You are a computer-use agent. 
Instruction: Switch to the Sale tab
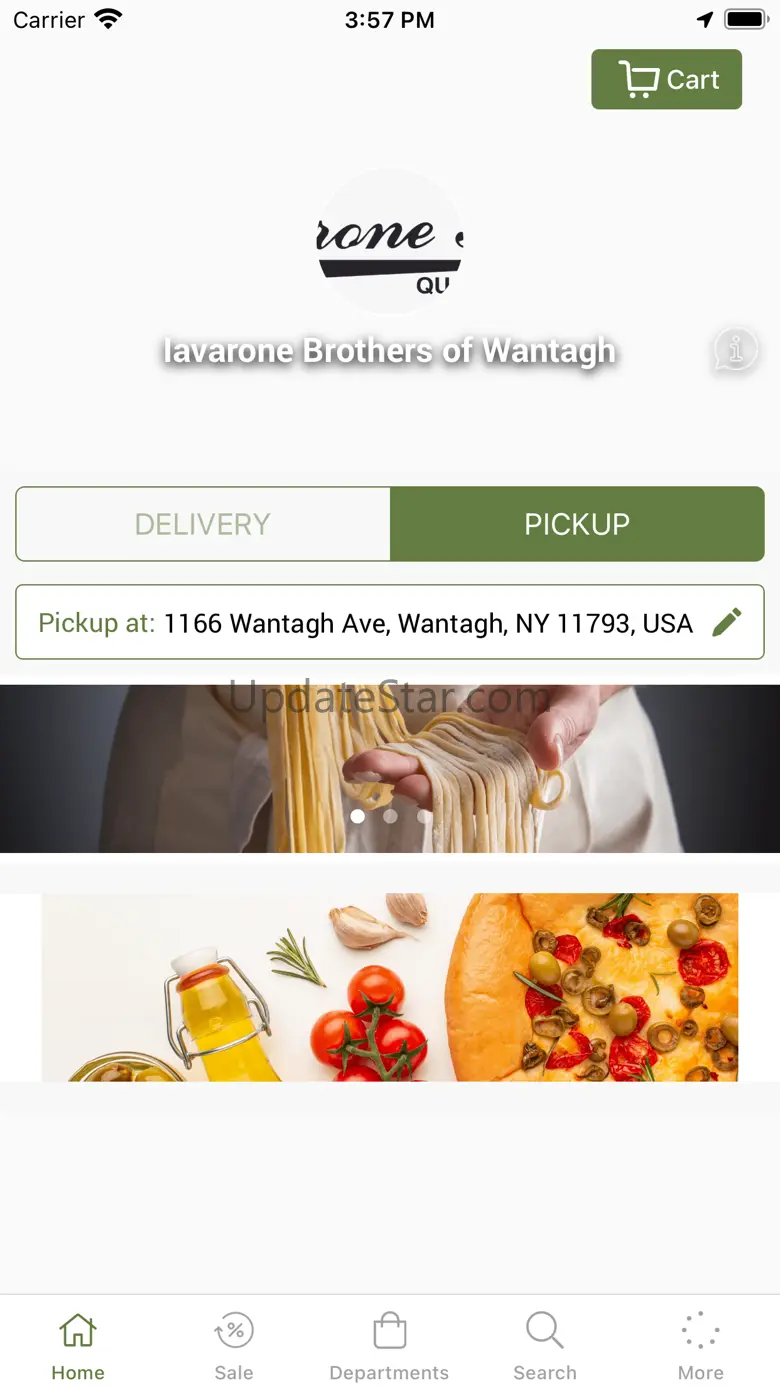(x=234, y=1346)
